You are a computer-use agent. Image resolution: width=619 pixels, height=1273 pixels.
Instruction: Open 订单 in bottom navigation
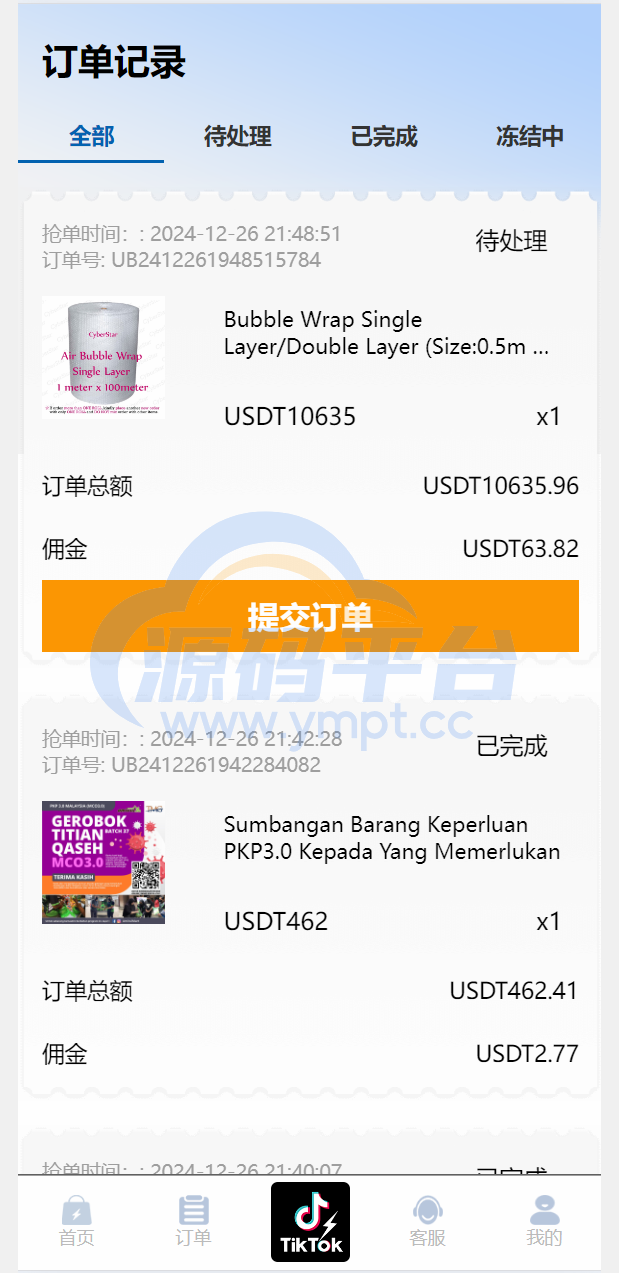193,1221
